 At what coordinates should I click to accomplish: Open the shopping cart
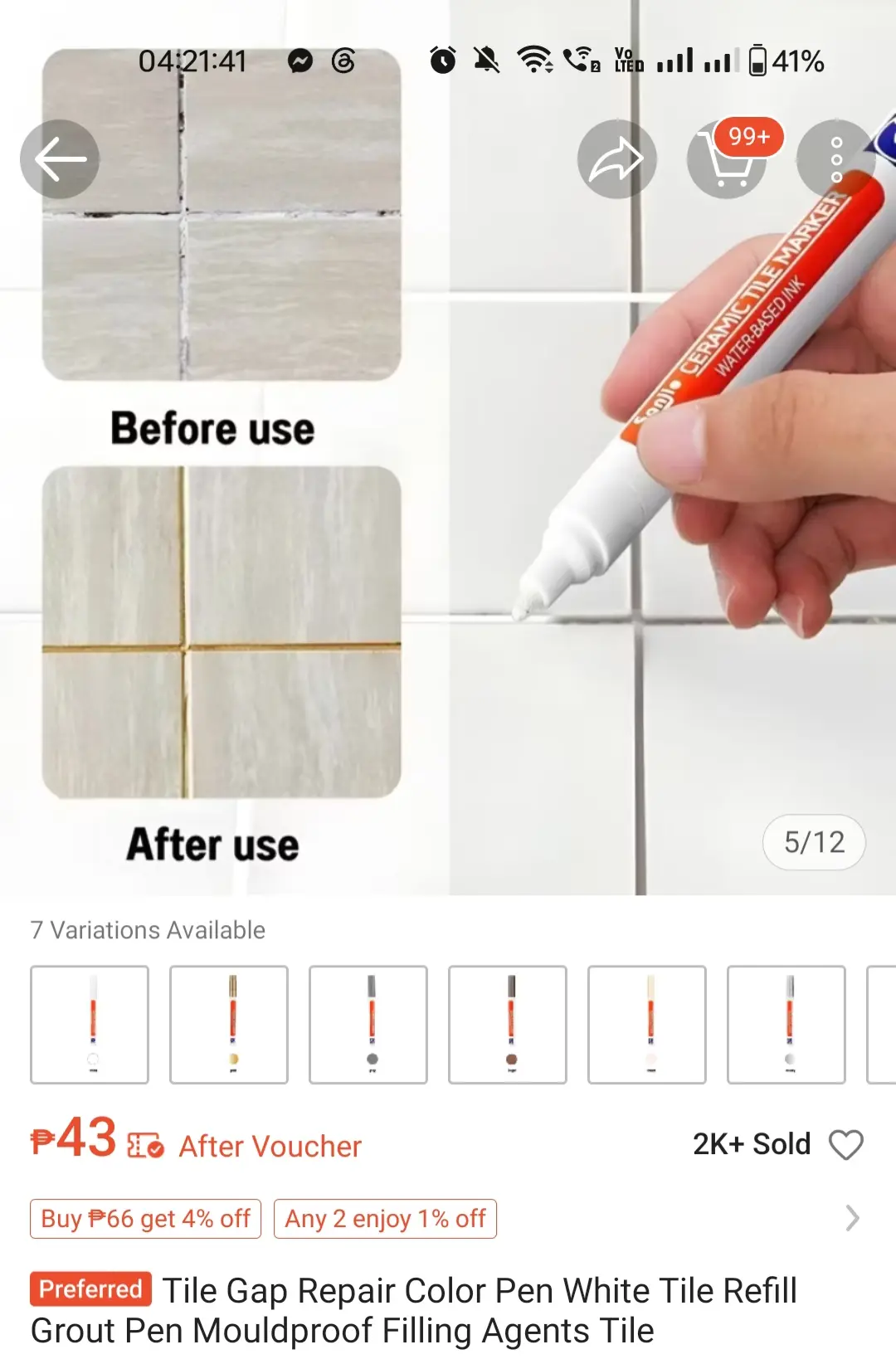point(727,159)
